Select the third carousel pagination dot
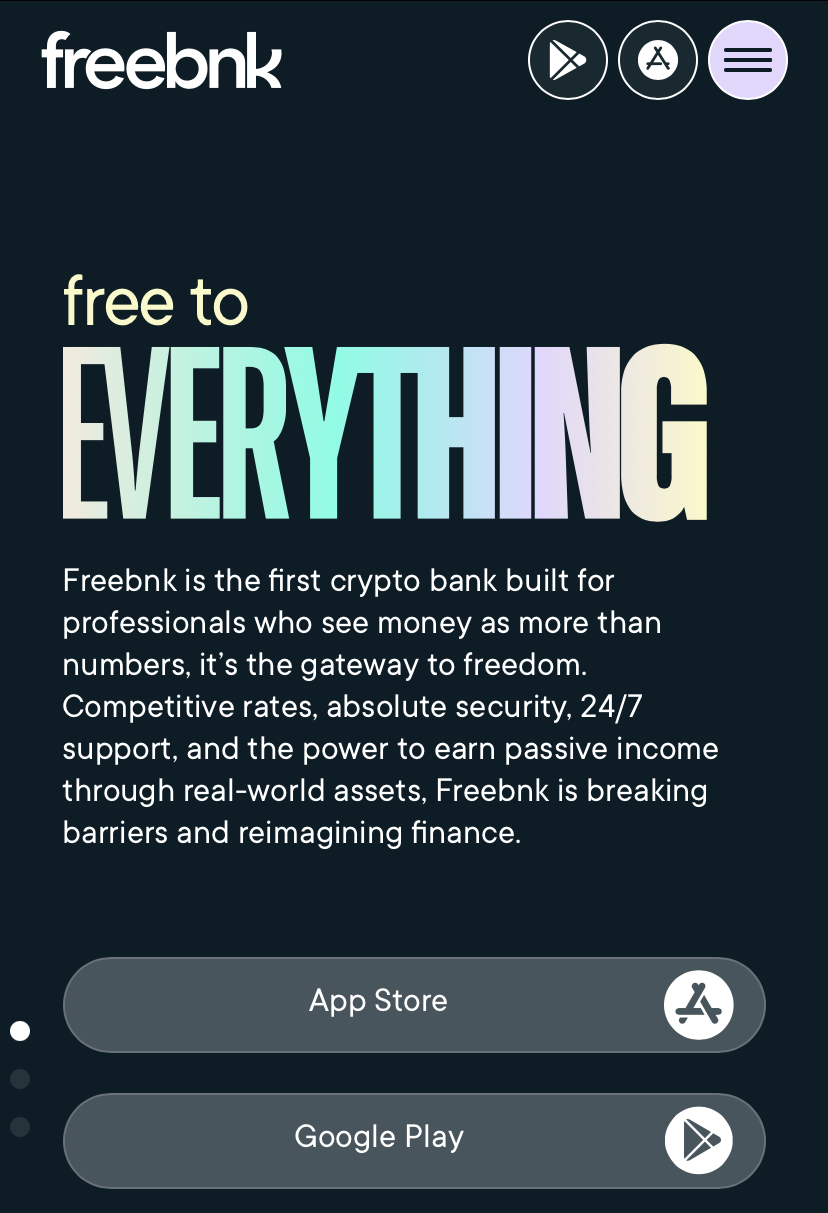 19,1126
